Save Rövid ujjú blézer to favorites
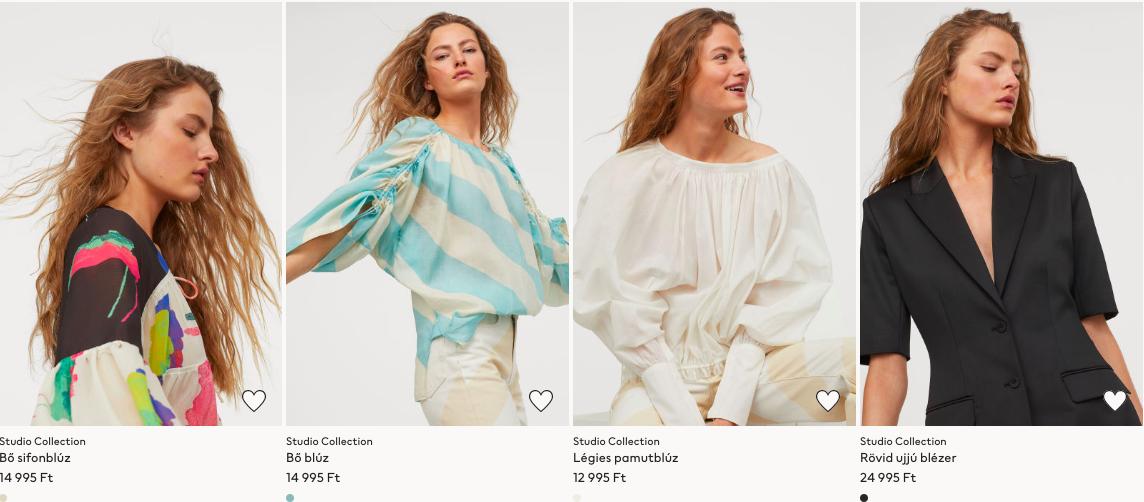Screen dimensions: 1144x502 pyautogui.click(x=1115, y=401)
